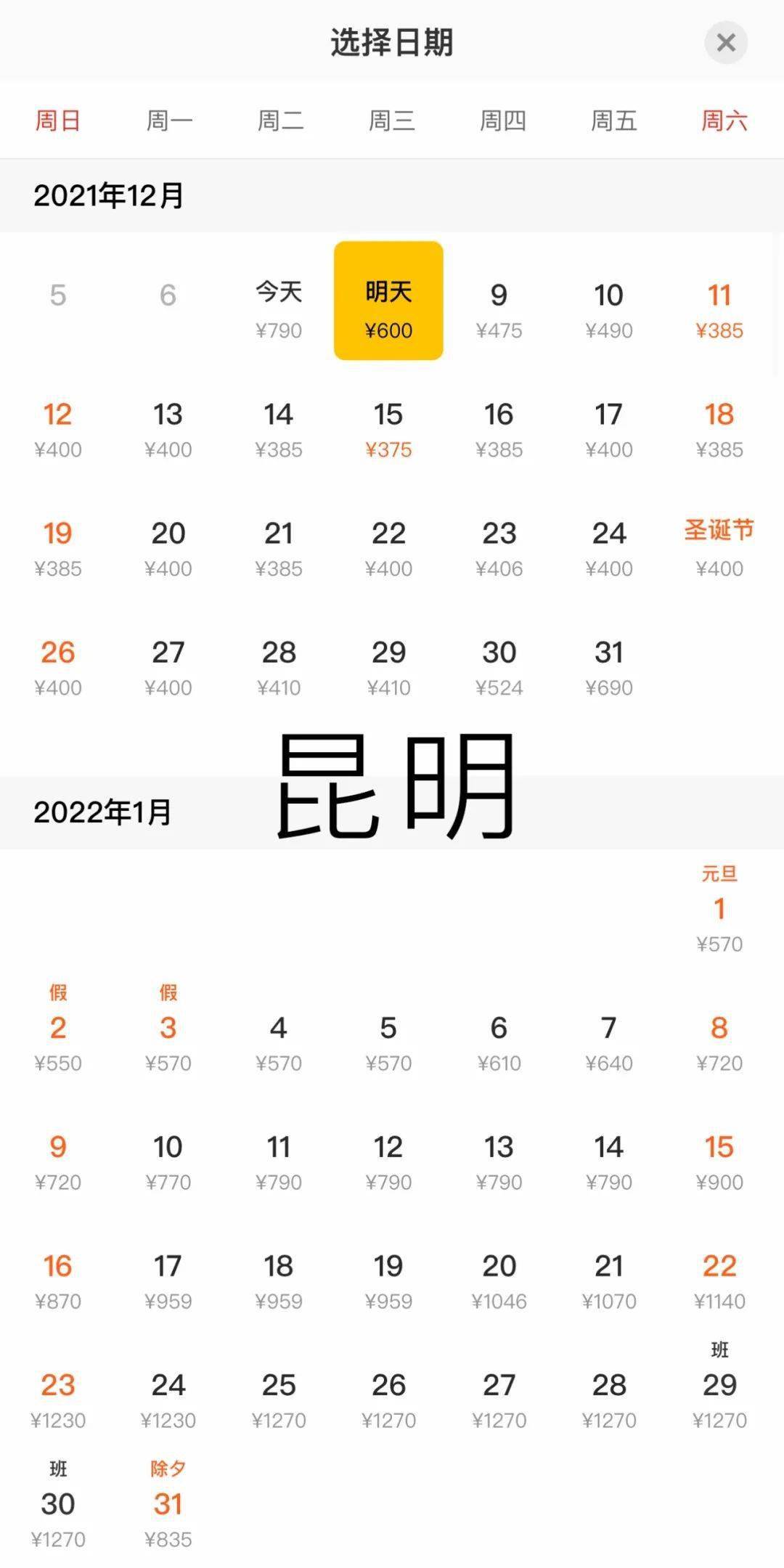Select January 2 holiday at ¥550
This screenshot has width=784, height=1568.
click(x=58, y=1035)
